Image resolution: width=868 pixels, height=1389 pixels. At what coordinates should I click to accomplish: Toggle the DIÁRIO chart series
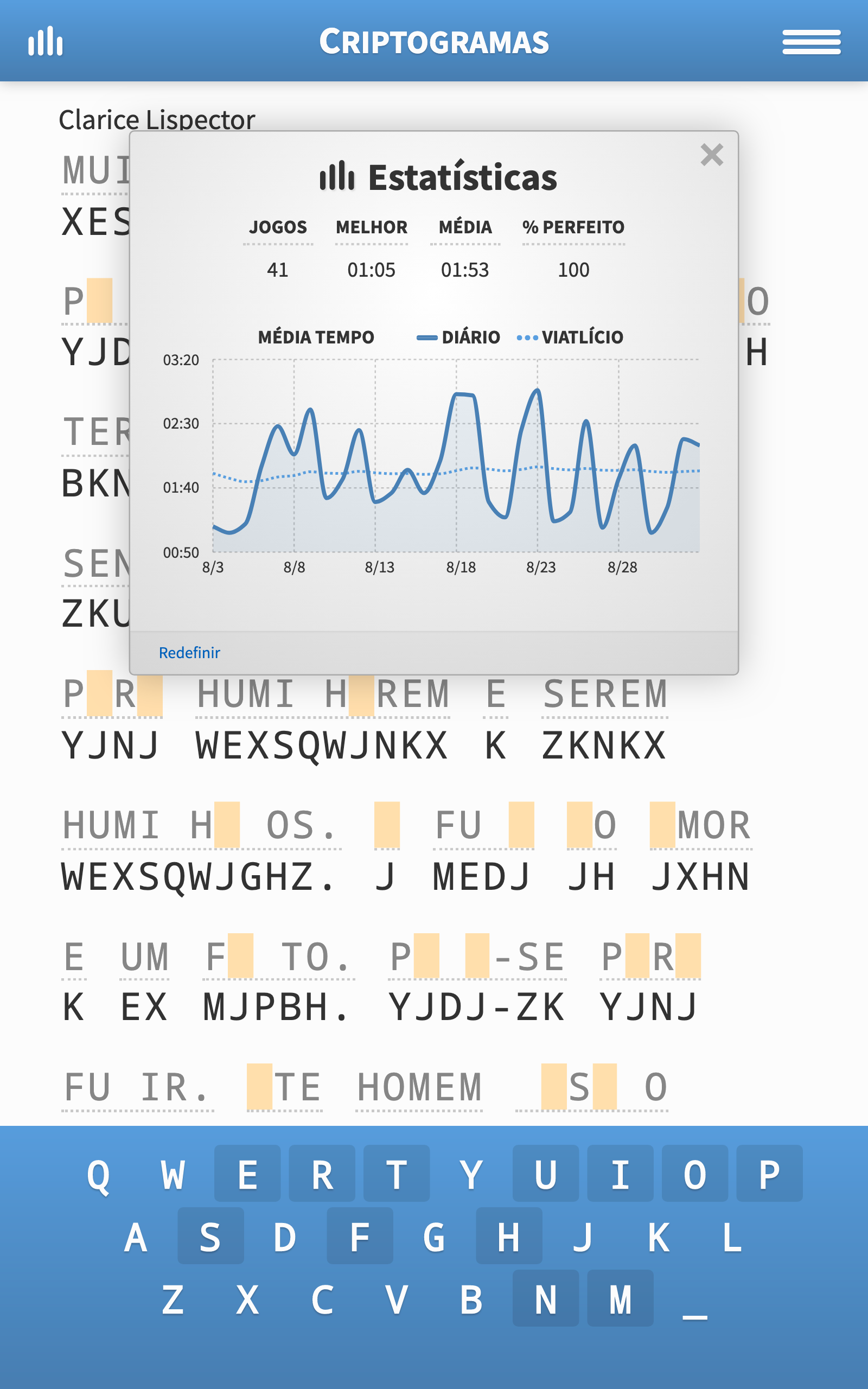click(x=459, y=337)
